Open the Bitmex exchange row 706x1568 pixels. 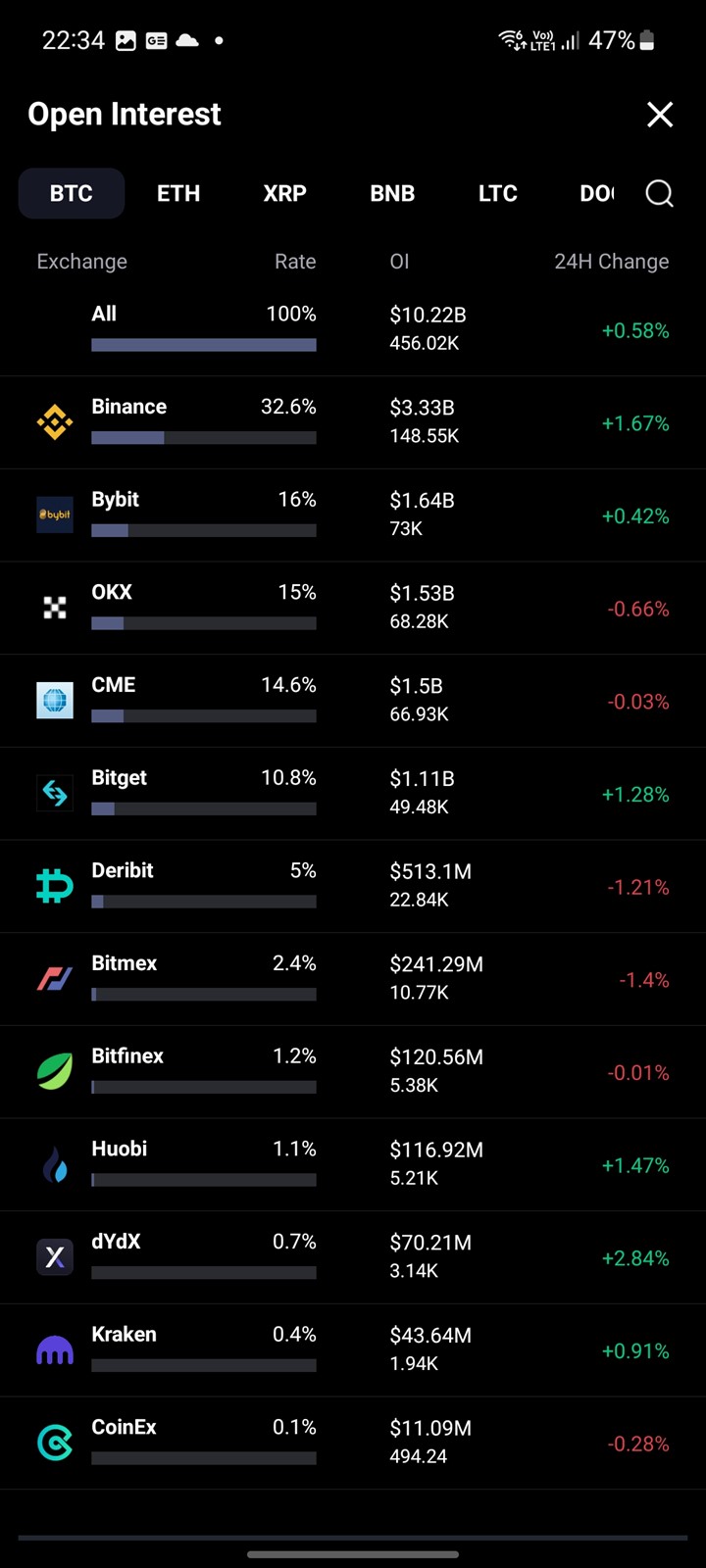pos(353,979)
